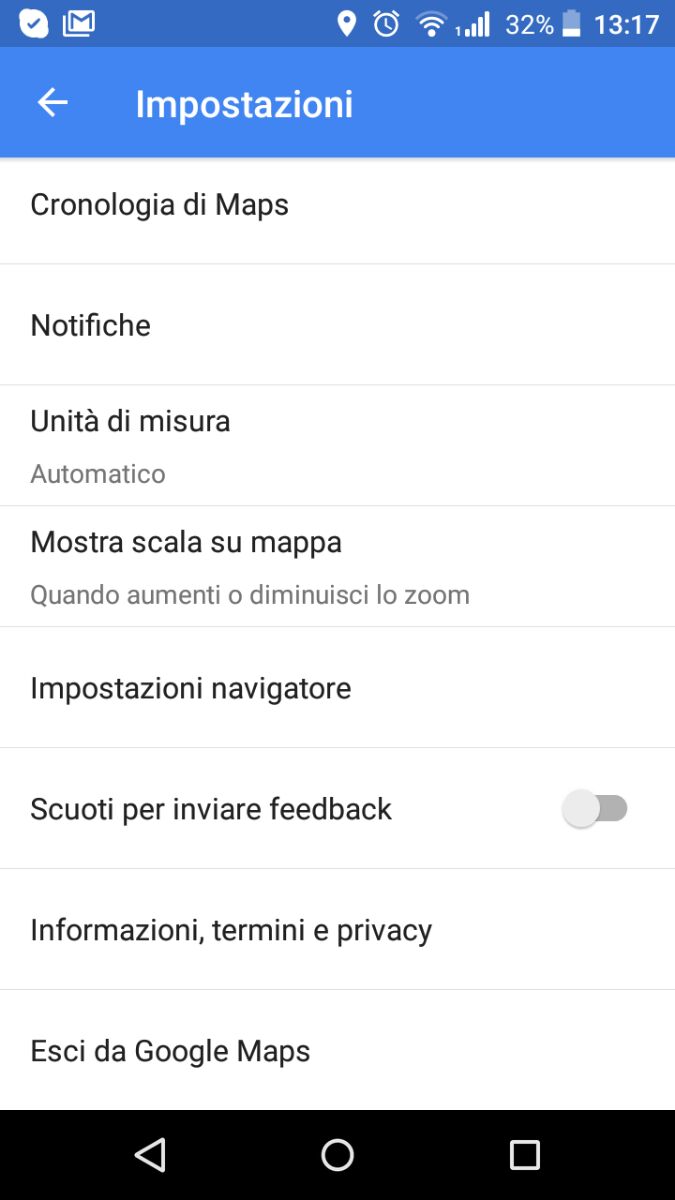The width and height of the screenshot is (675, 1200).
Task: Open Informazioni, termini e privacy
Action: click(337, 930)
